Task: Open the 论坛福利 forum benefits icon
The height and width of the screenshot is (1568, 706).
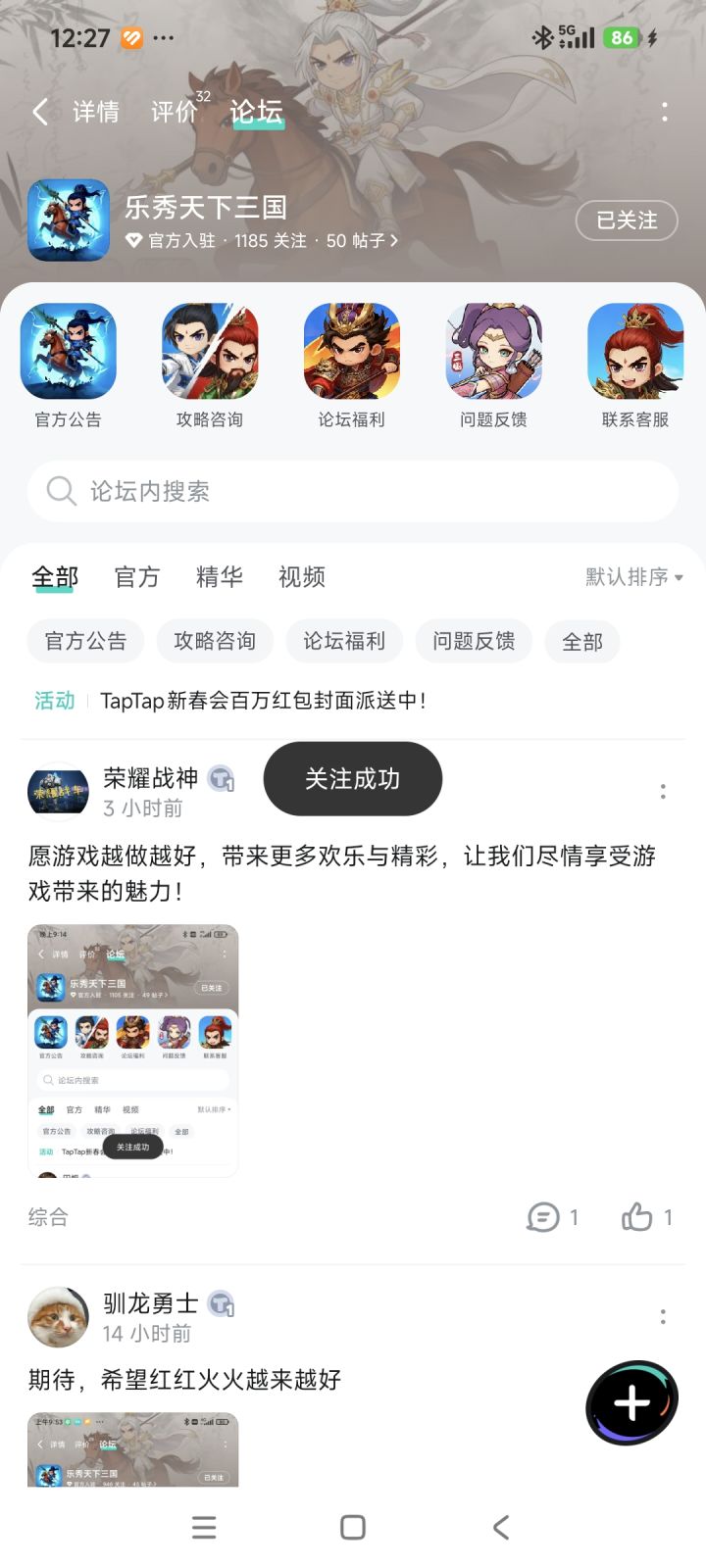Action: 352,351
